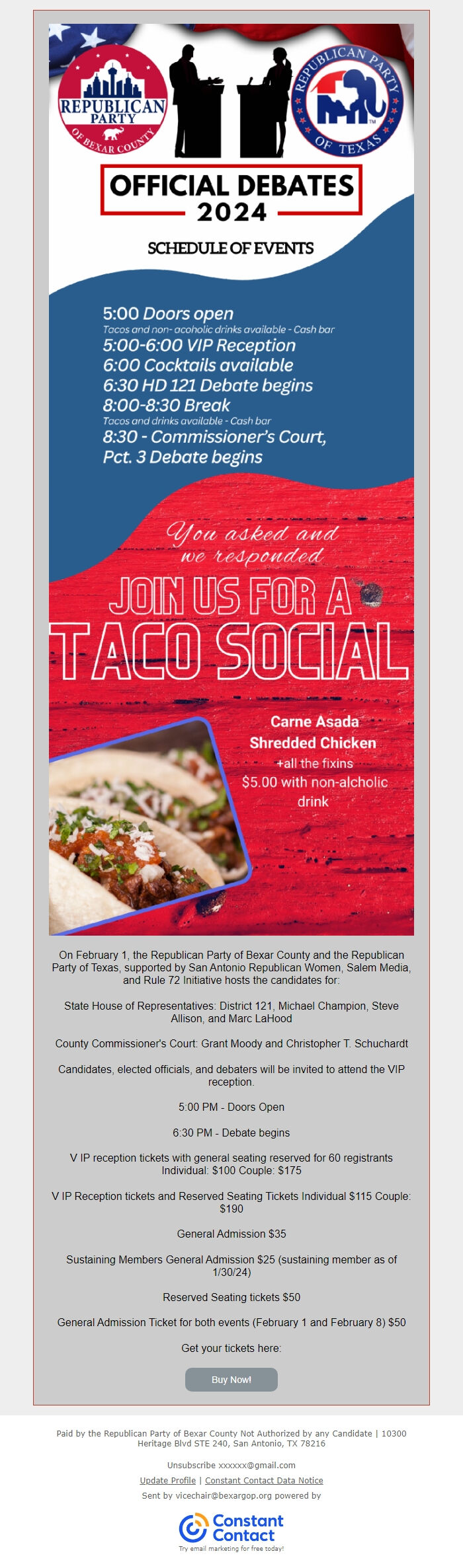The height and width of the screenshot is (1568, 463).
Task: Unsubscribe from this mailing list
Action: 191,1465
